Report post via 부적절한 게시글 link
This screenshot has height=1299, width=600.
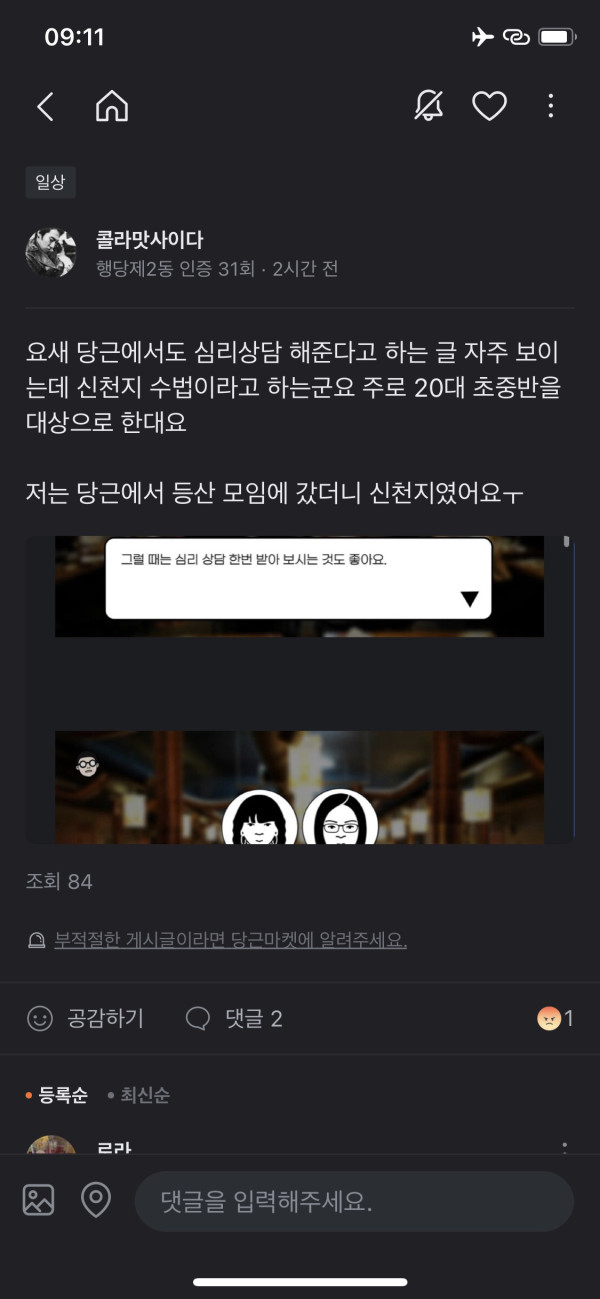(230, 940)
